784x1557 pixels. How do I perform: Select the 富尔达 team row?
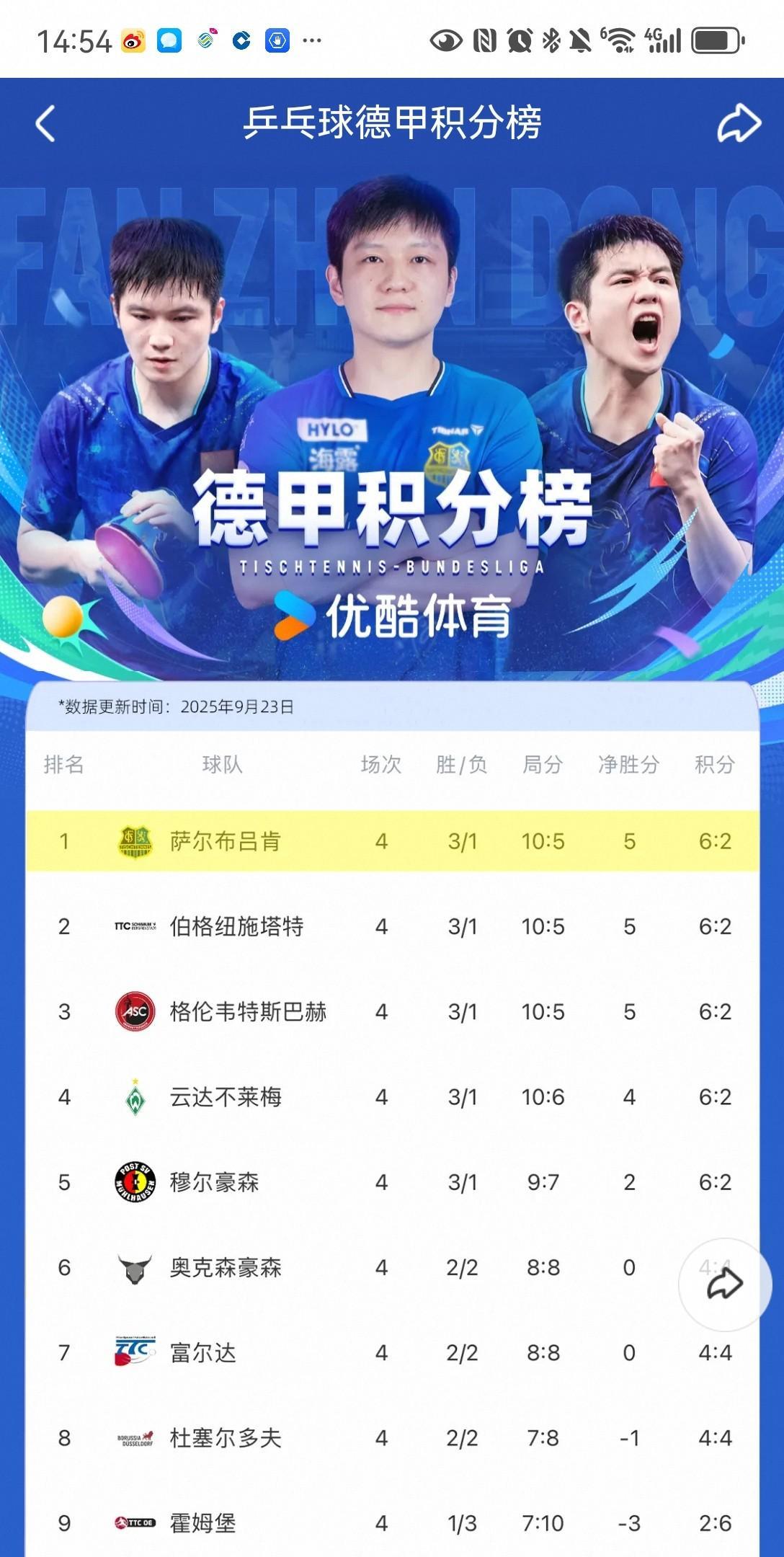coord(393,1352)
